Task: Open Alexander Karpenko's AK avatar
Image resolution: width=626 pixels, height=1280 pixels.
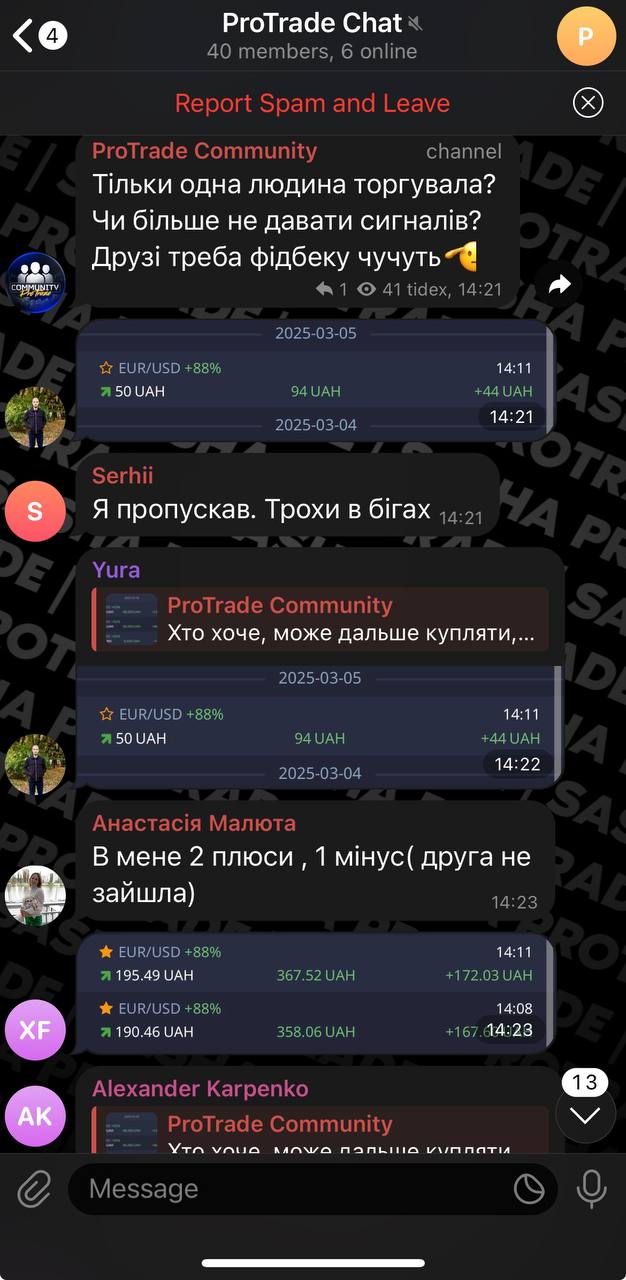Action: (35, 1116)
